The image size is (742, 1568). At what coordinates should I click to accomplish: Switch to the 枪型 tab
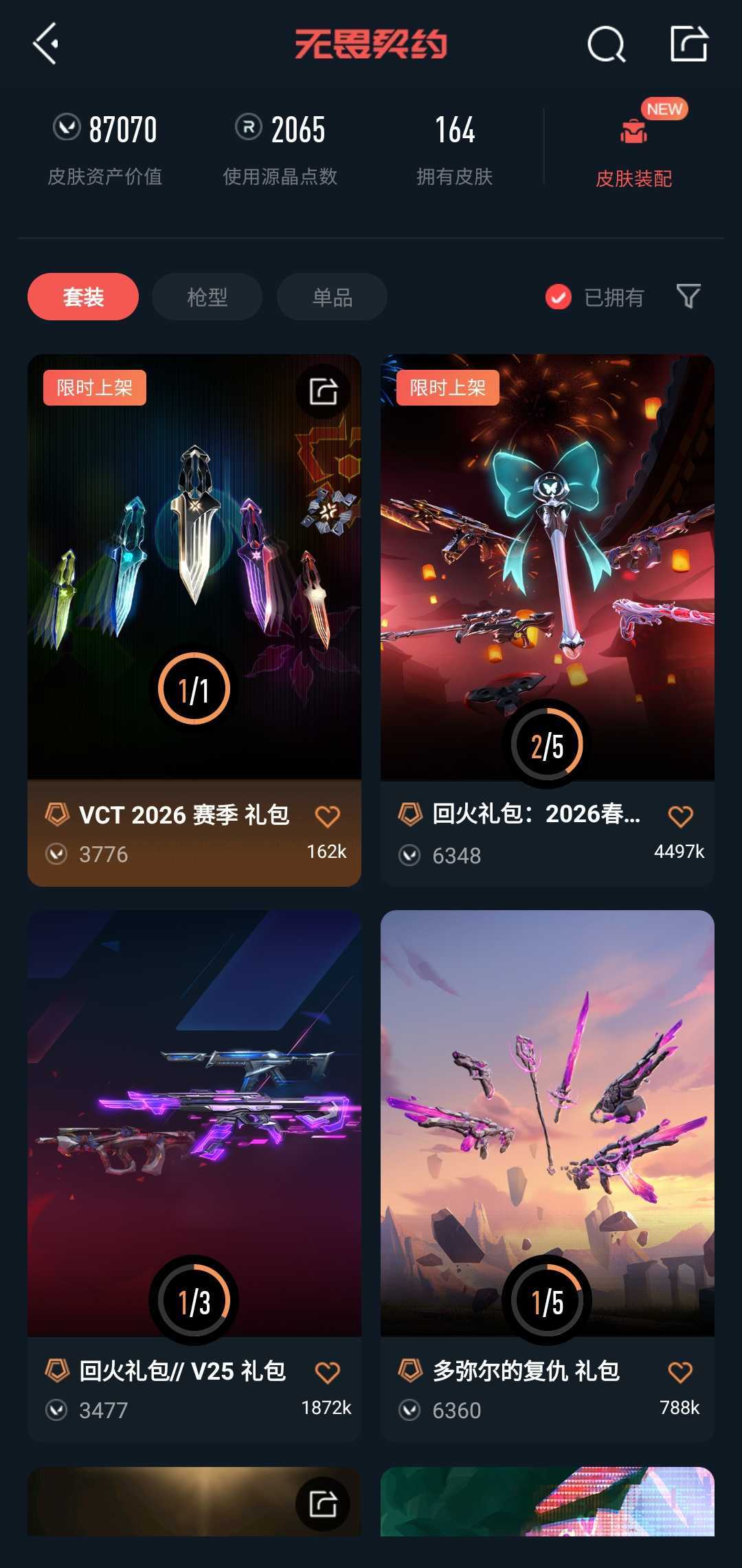[207, 297]
